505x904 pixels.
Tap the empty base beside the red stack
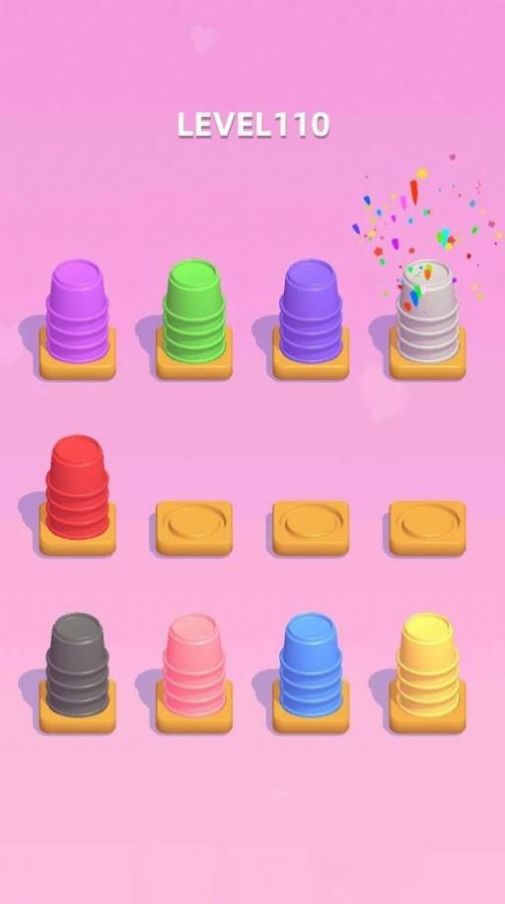point(194,528)
